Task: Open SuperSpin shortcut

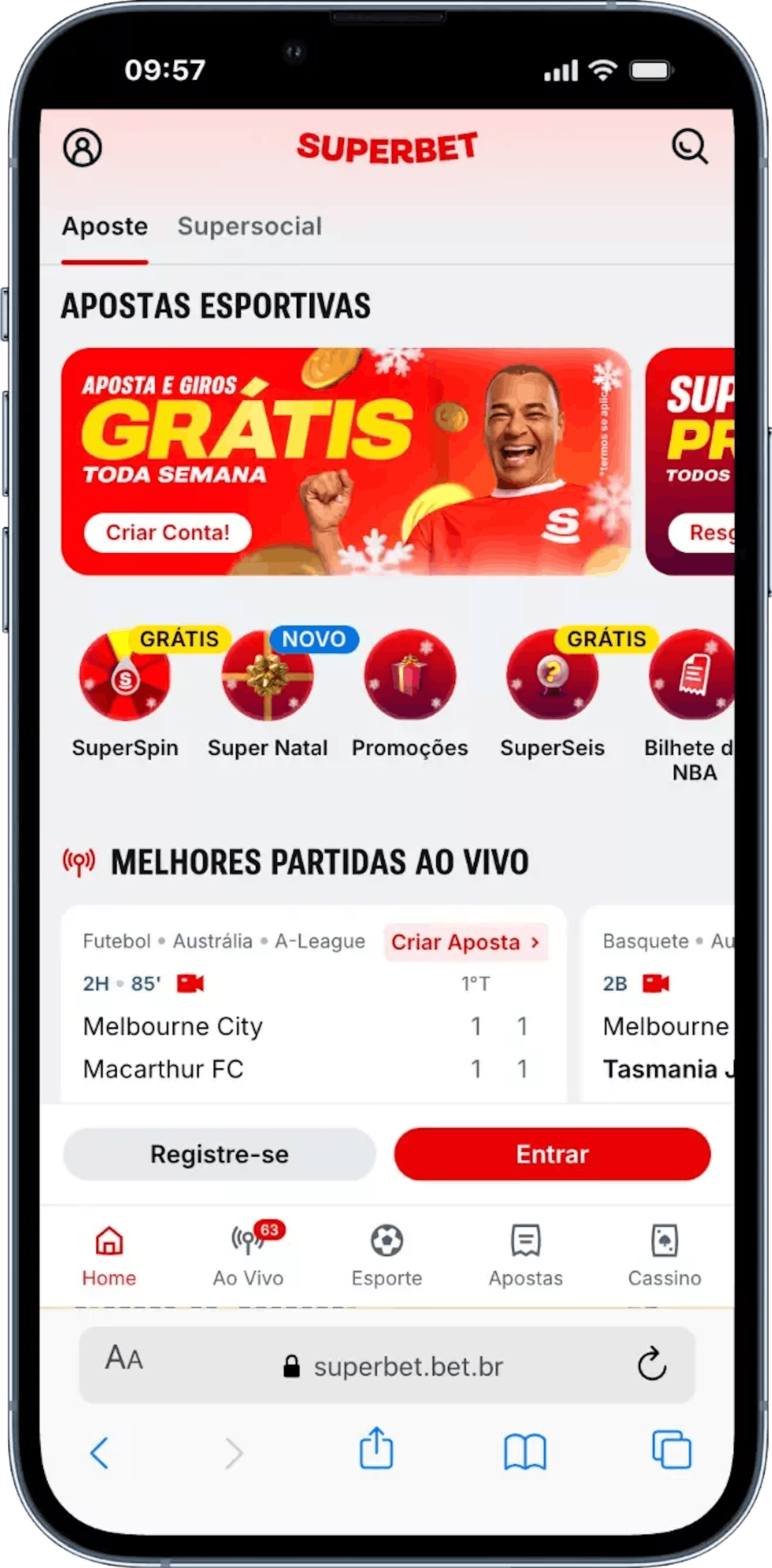Action: click(125, 676)
